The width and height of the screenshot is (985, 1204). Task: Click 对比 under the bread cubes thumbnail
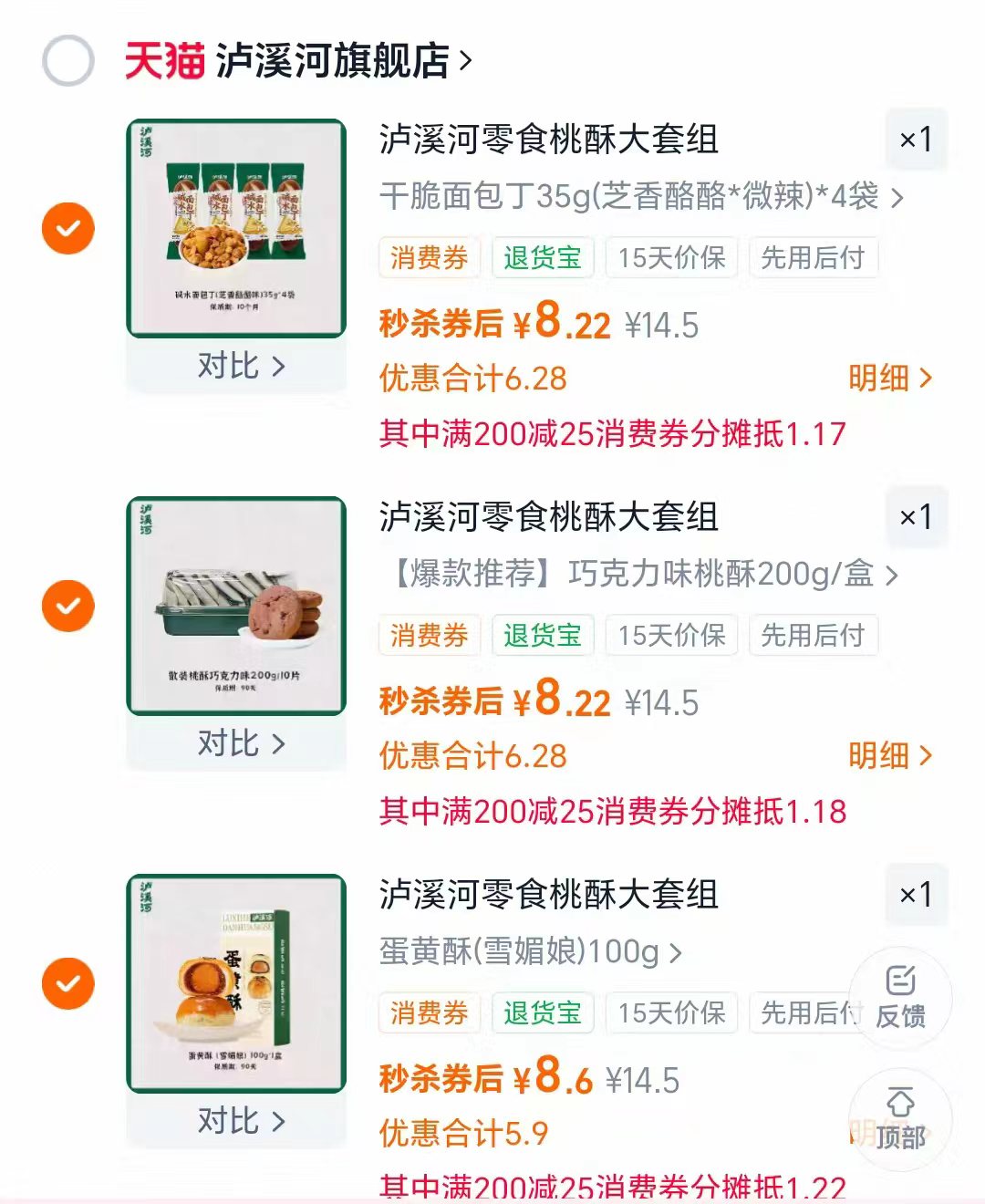(235, 366)
